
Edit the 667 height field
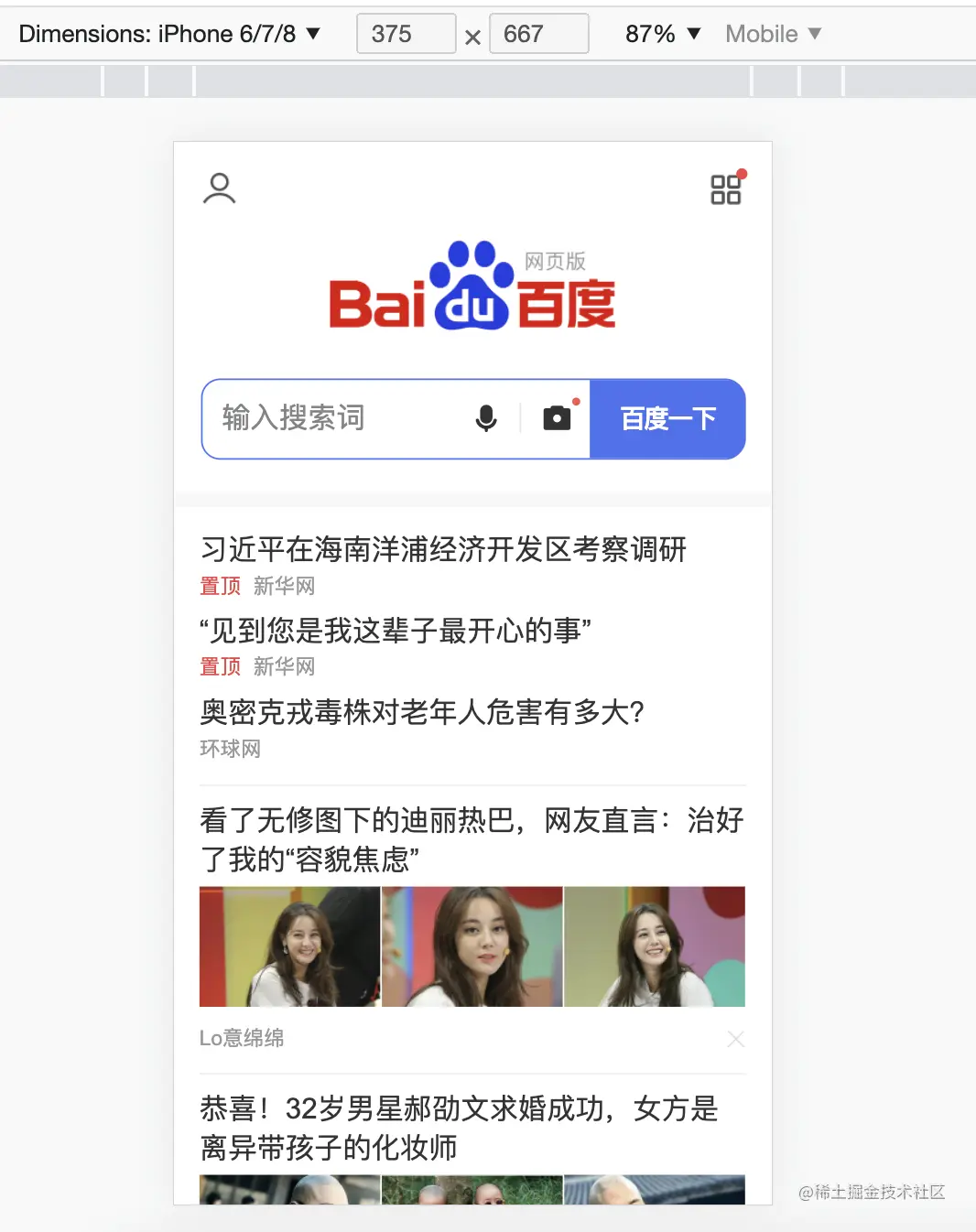(x=538, y=34)
